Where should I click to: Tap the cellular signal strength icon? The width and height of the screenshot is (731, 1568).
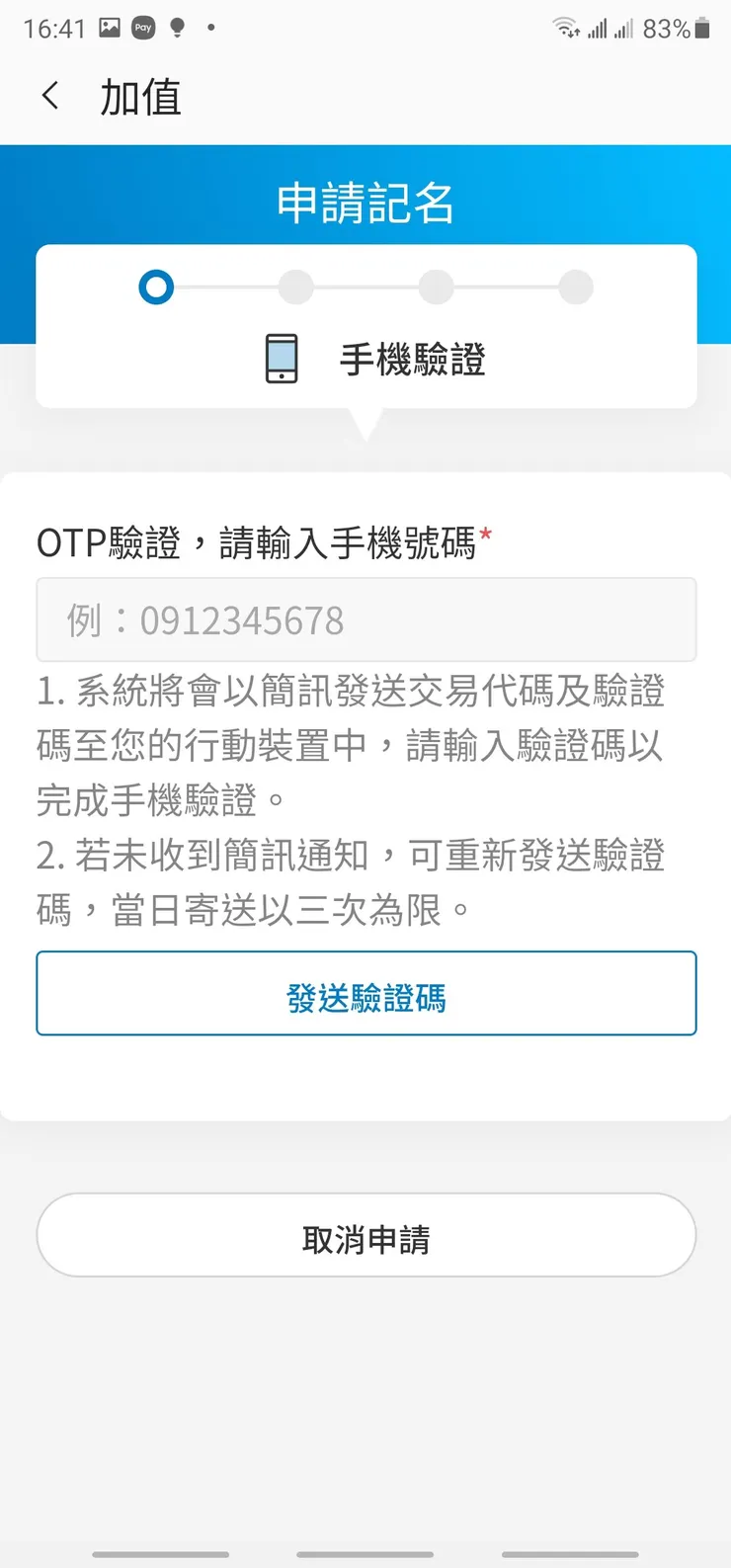(x=597, y=29)
